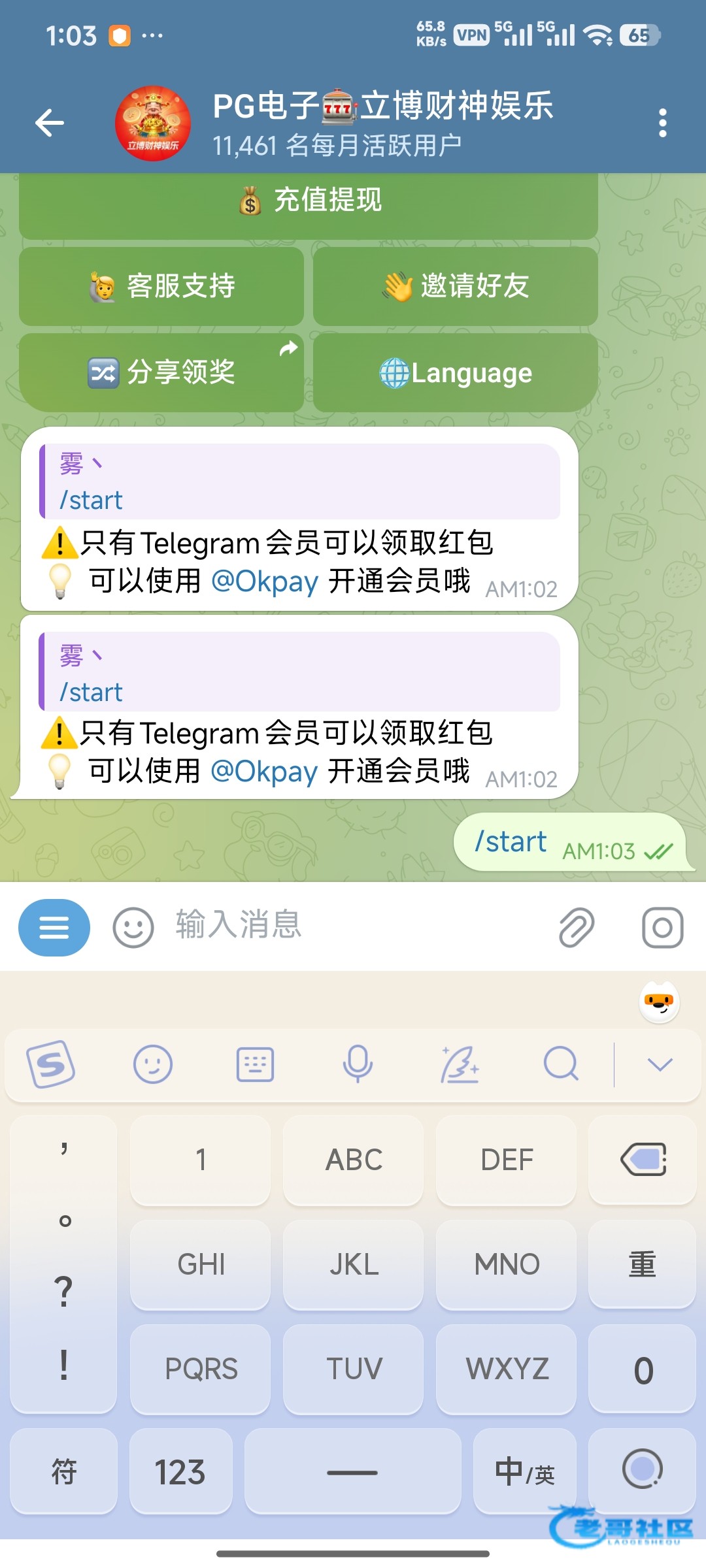Tap the backspace key
Screen dimensions: 706x1568
pos(643,1160)
